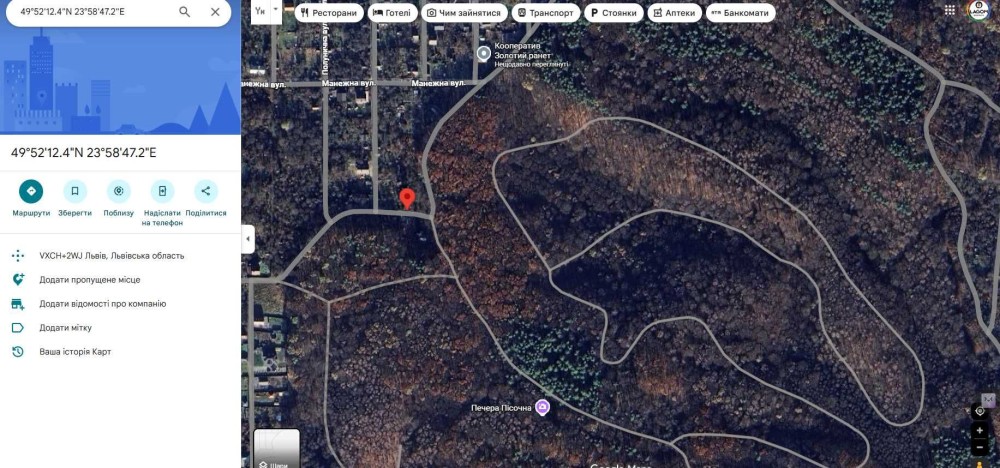
Task: Collapse the side panel arrow
Action: coord(248,240)
